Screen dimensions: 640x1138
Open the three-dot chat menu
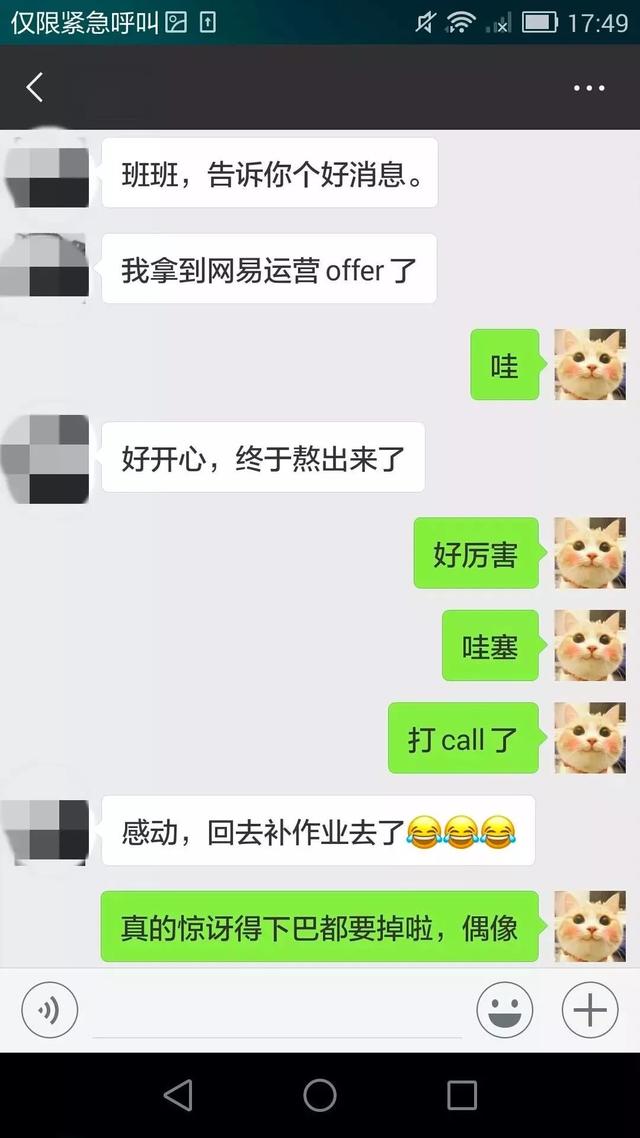[x=589, y=88]
